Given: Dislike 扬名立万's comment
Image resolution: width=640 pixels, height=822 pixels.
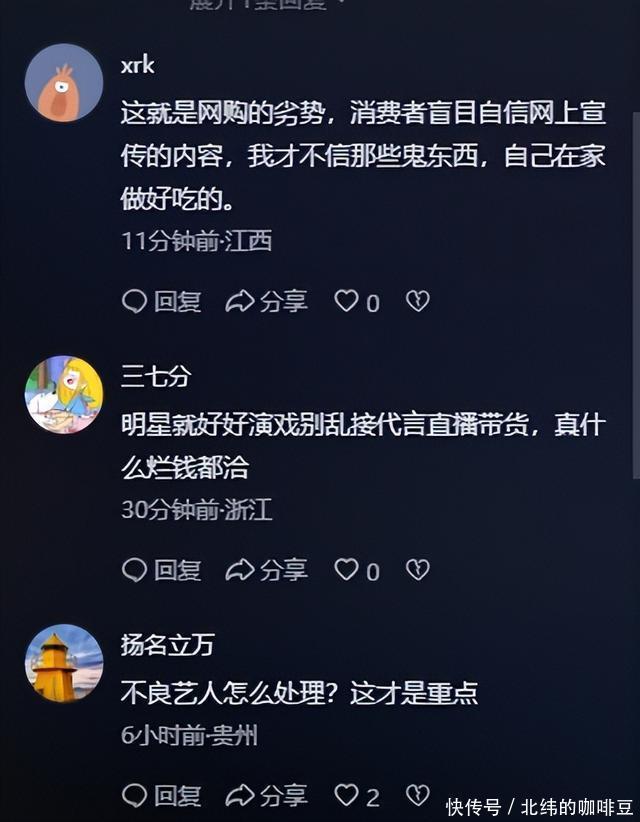Looking at the screenshot, I should pyautogui.click(x=417, y=796).
